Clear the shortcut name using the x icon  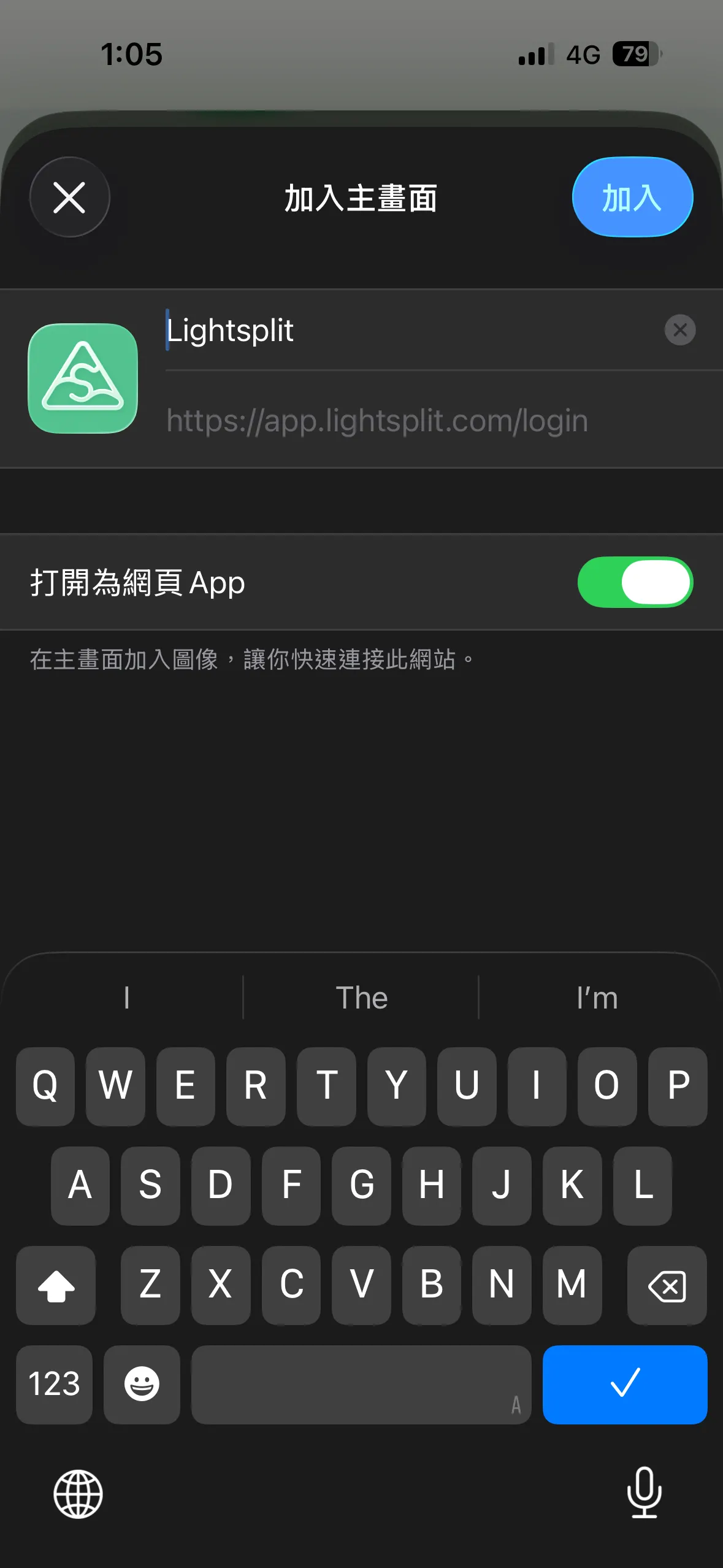click(x=679, y=331)
